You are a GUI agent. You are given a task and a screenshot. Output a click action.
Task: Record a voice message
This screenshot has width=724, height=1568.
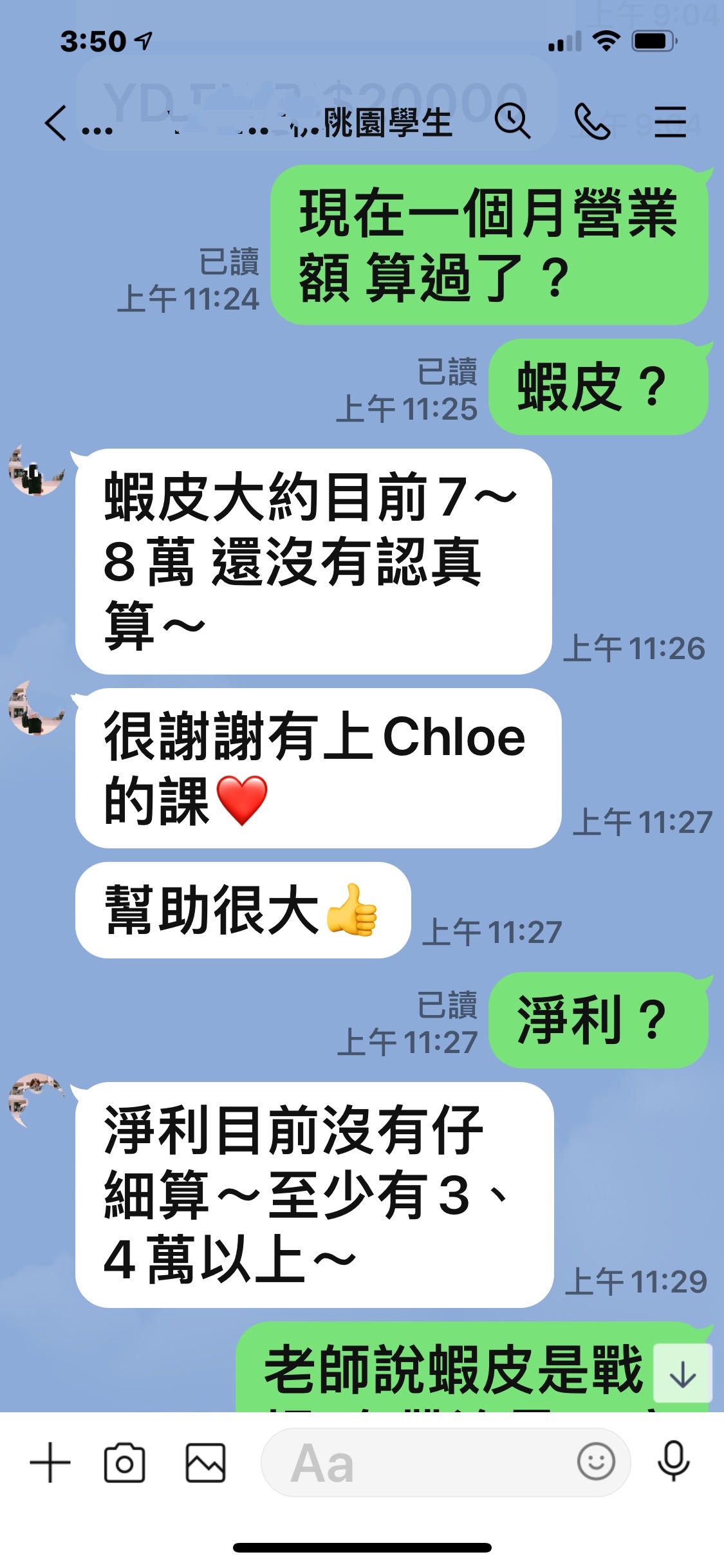click(673, 1462)
